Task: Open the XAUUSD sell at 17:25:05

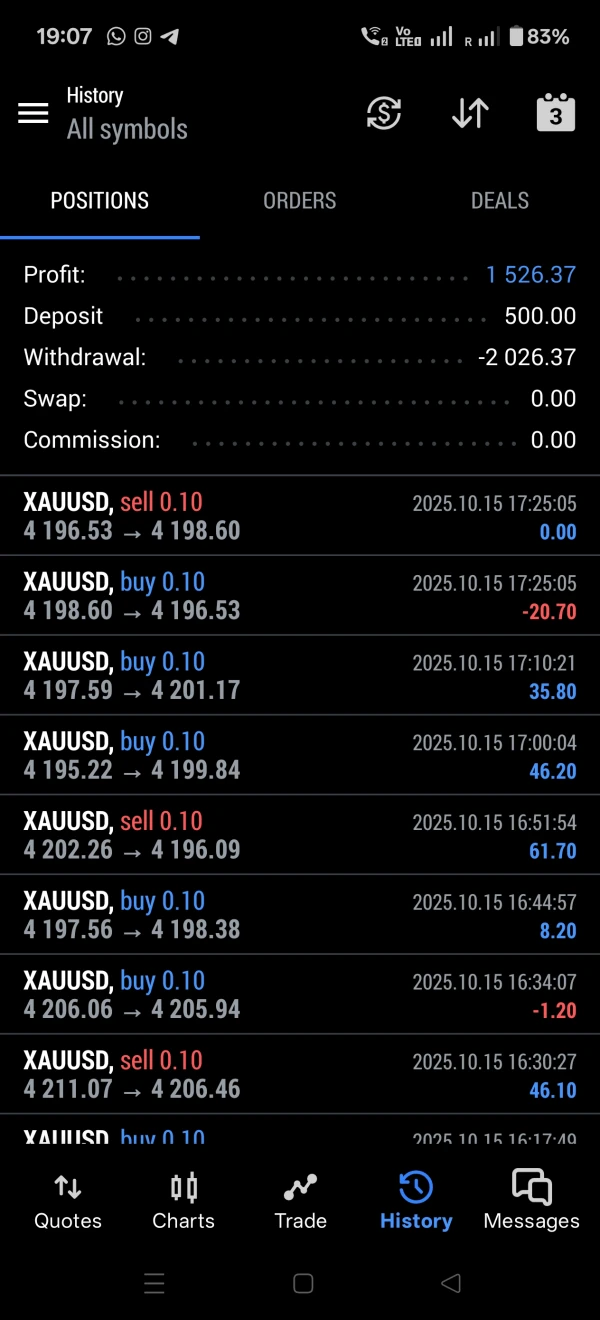Action: [x=300, y=516]
